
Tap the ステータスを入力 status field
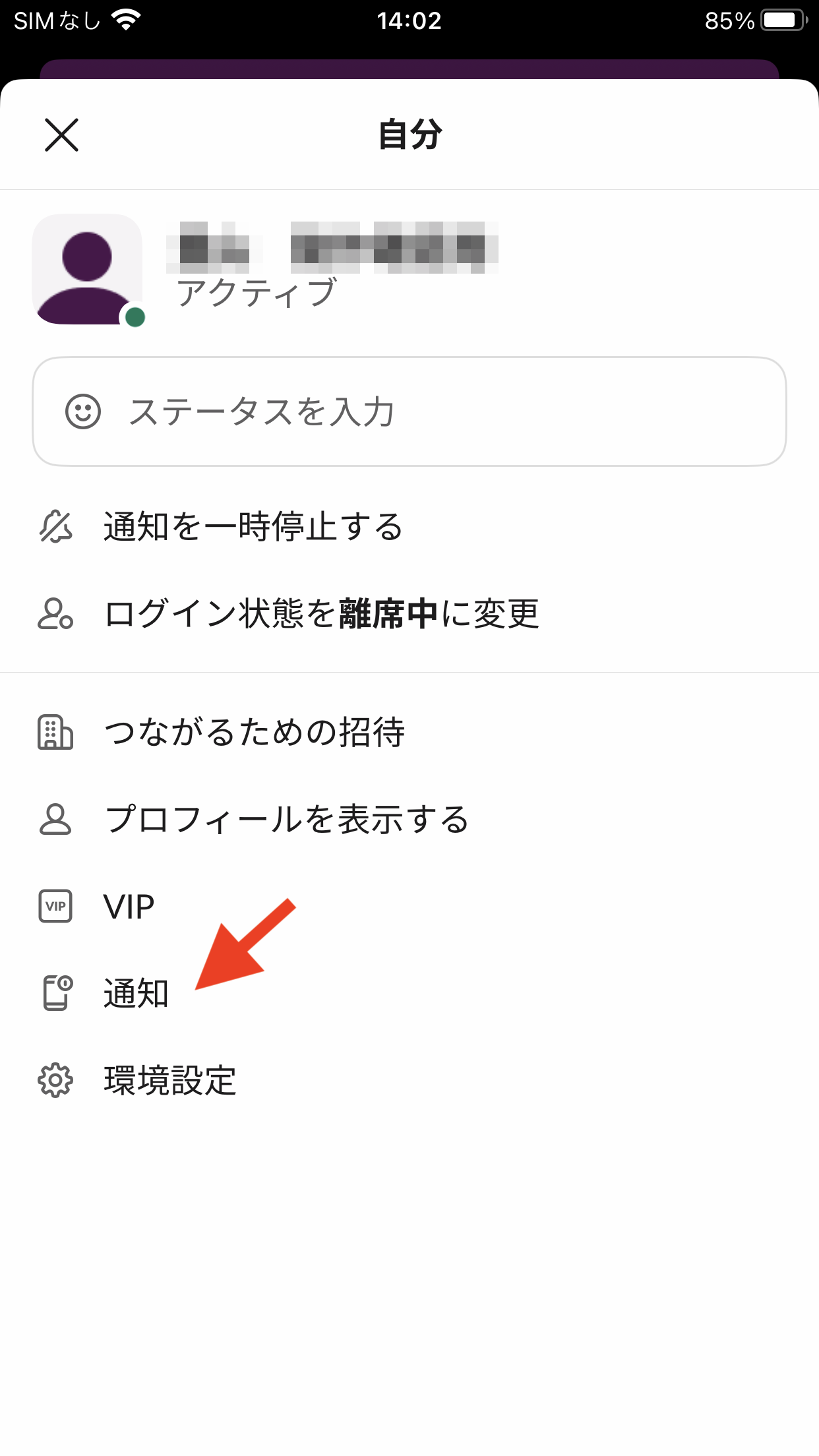pyautogui.click(x=409, y=411)
